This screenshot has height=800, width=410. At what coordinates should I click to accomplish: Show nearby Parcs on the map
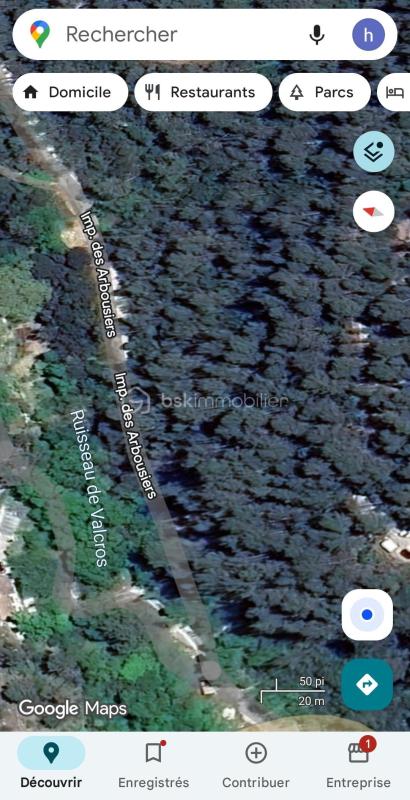324,92
